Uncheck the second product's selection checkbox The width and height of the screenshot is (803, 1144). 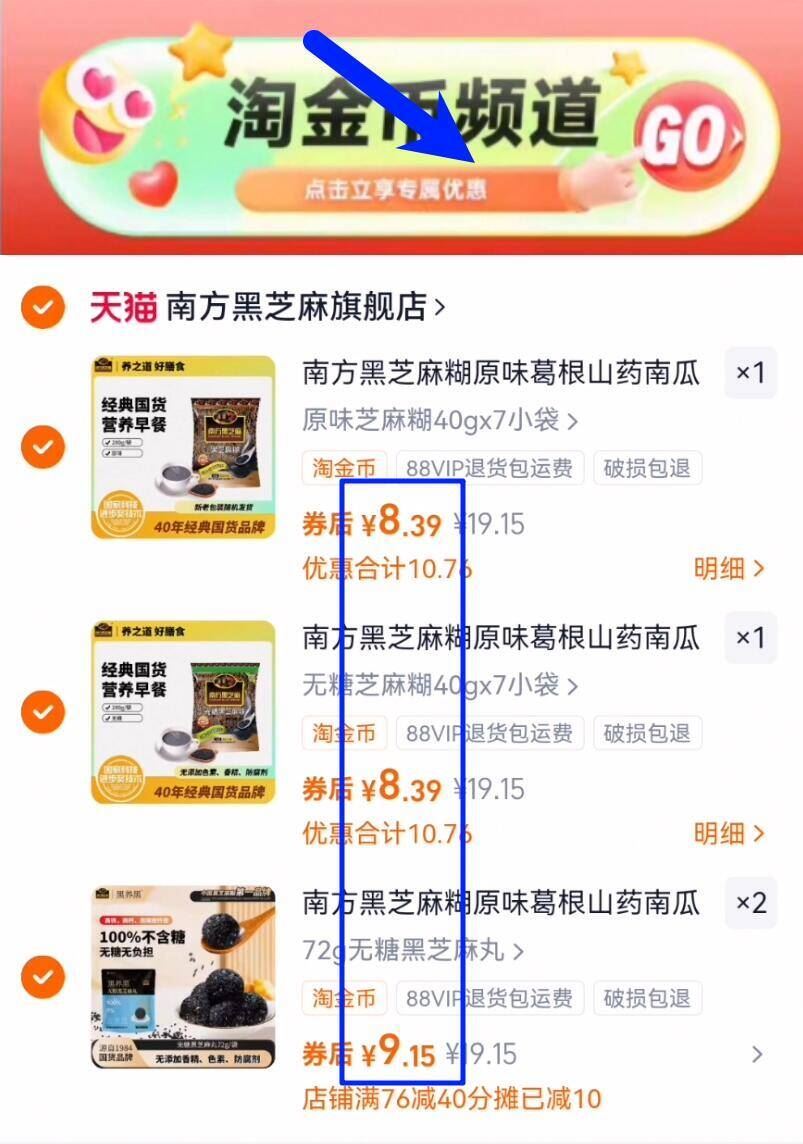[x=42, y=712]
